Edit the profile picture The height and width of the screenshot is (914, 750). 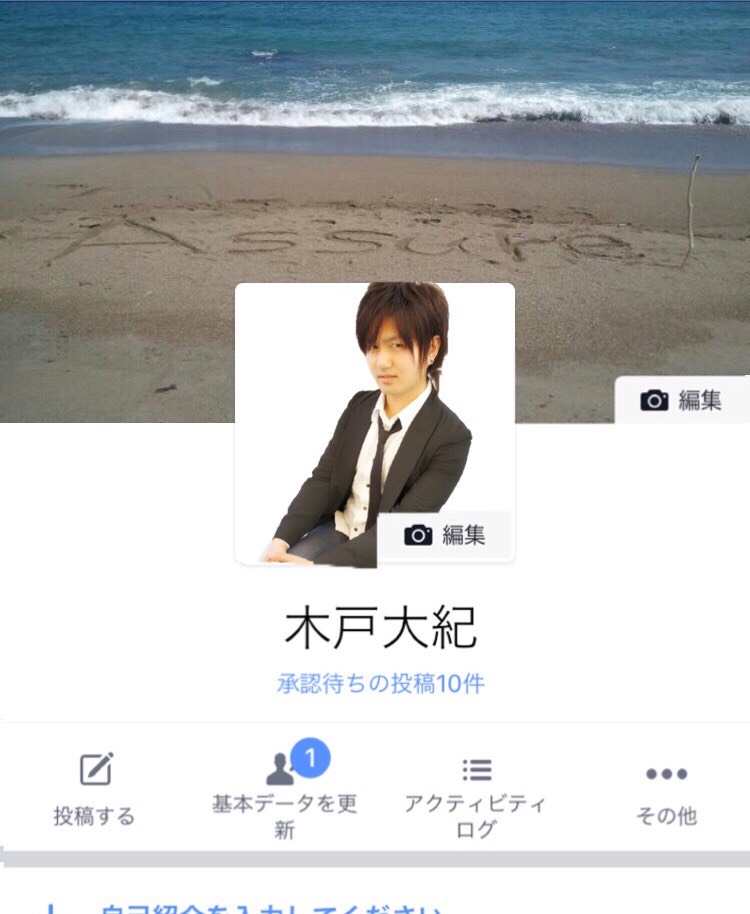[x=445, y=535]
